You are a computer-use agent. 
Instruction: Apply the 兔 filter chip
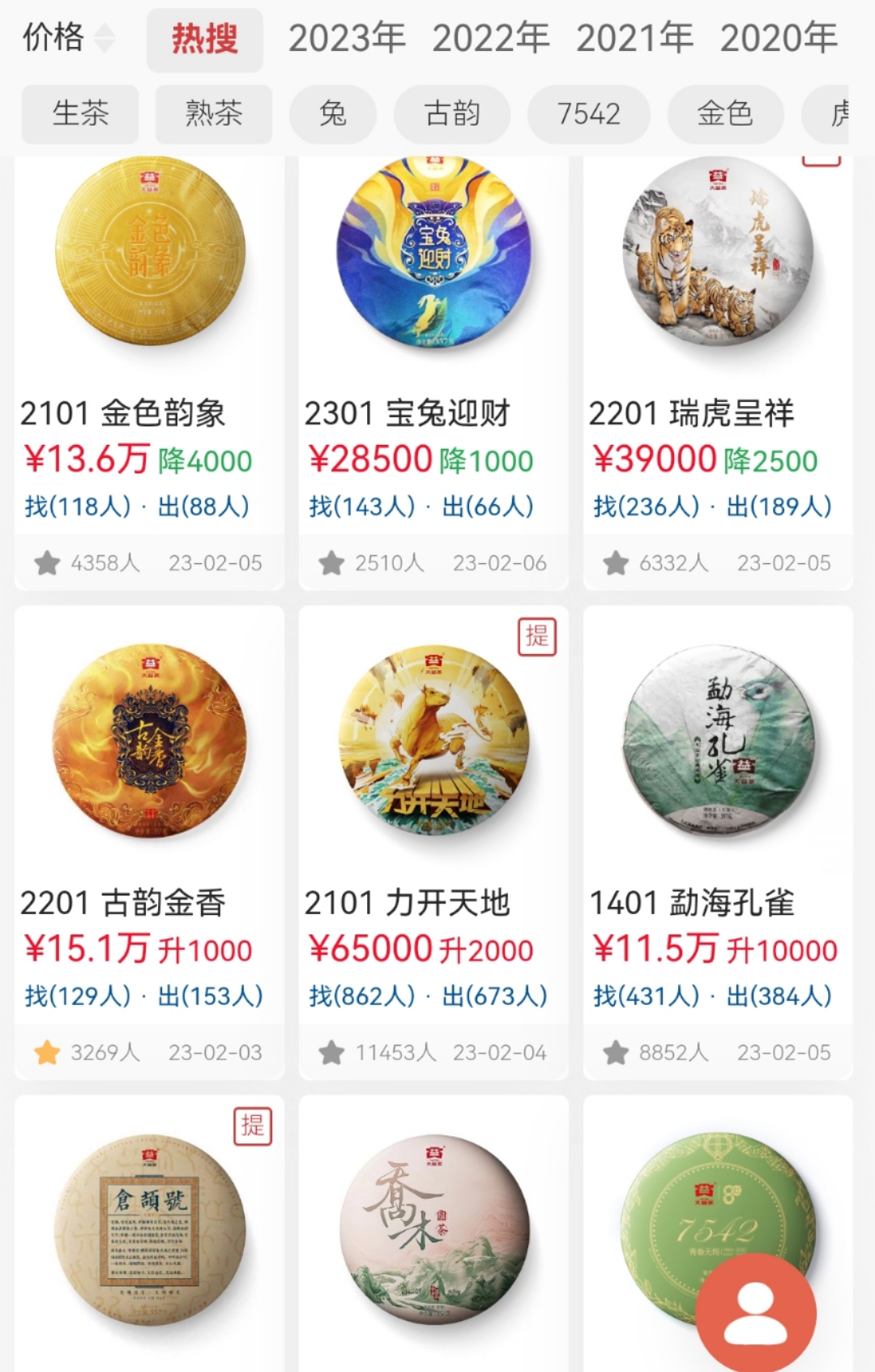coord(333,113)
